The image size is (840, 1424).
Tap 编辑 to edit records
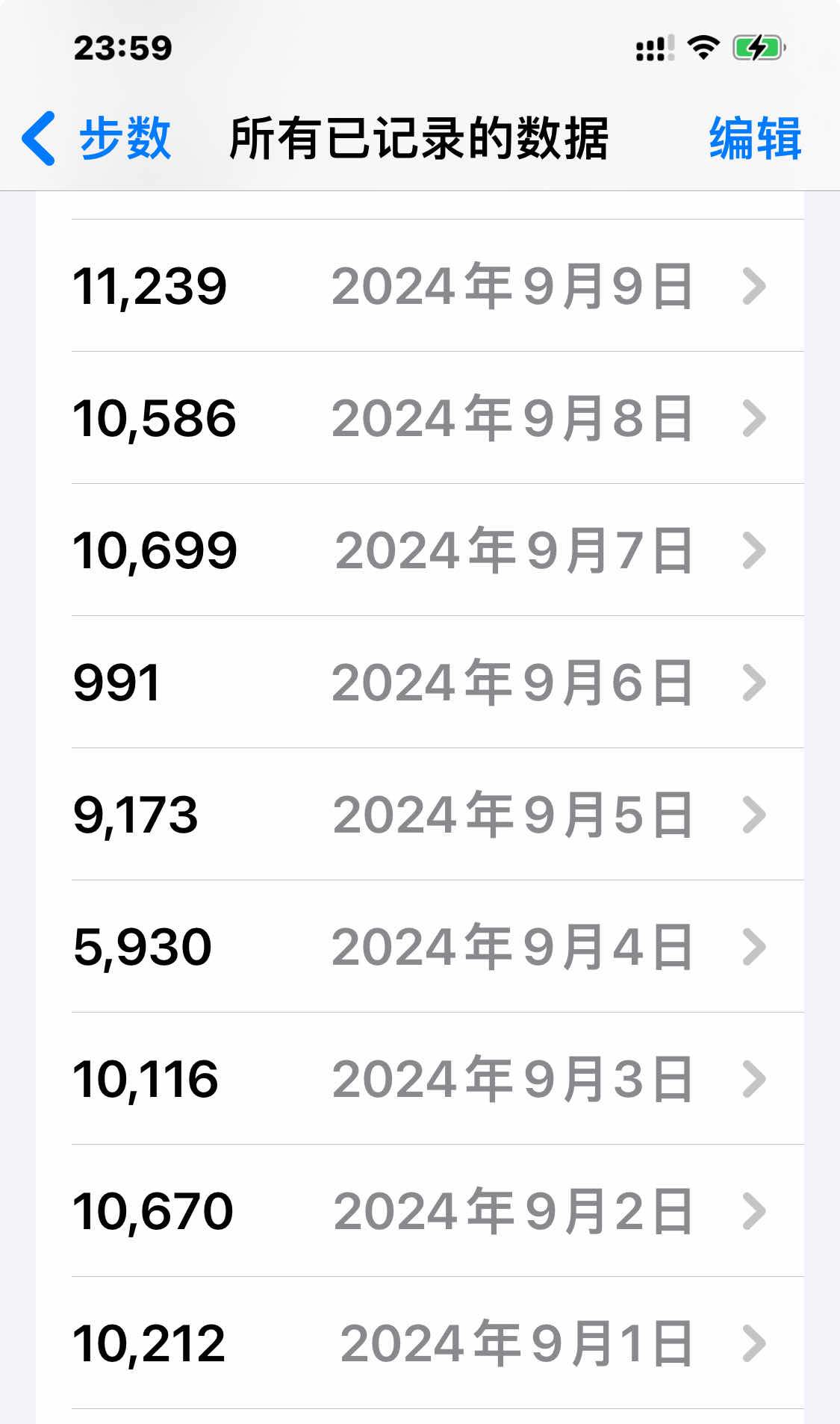[x=754, y=138]
